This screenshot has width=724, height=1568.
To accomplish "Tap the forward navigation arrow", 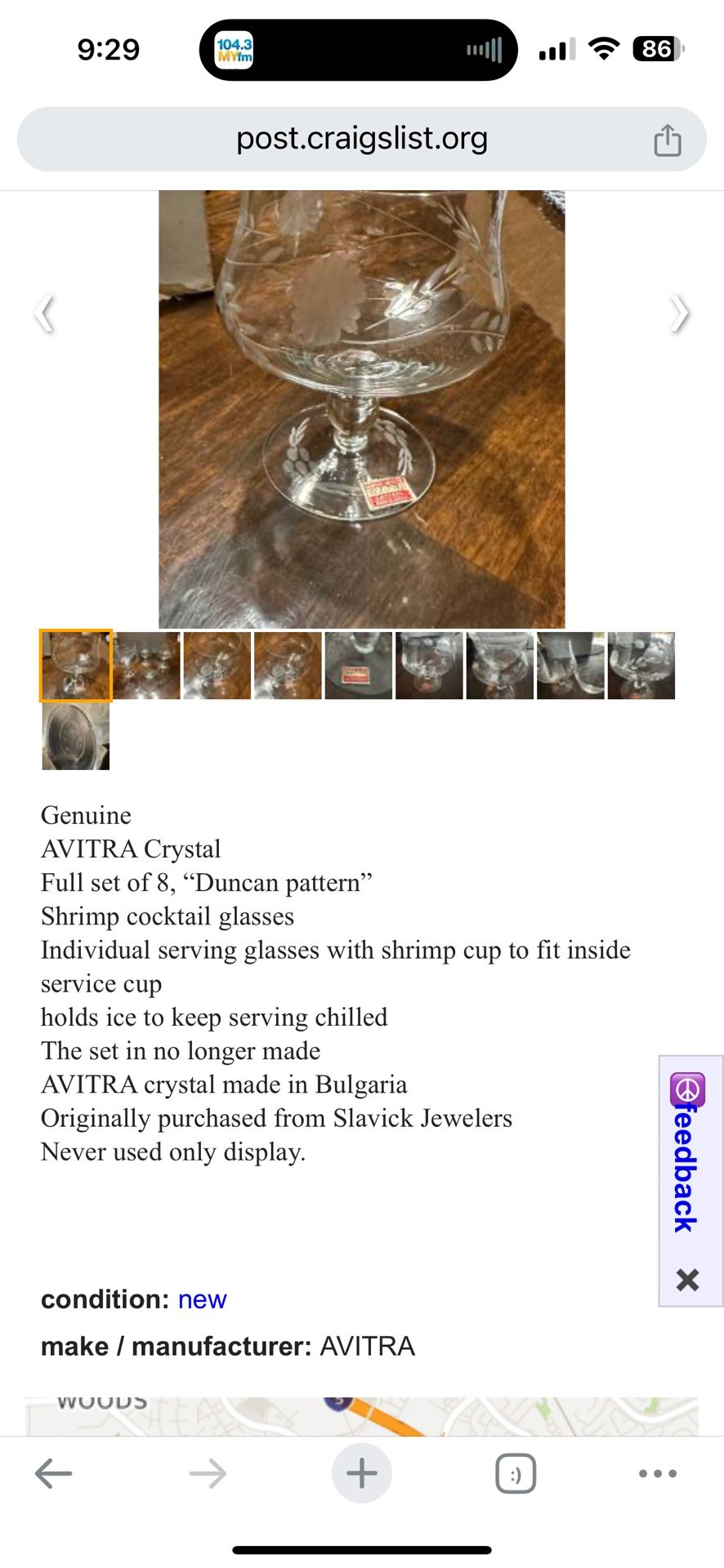I will [x=208, y=1473].
